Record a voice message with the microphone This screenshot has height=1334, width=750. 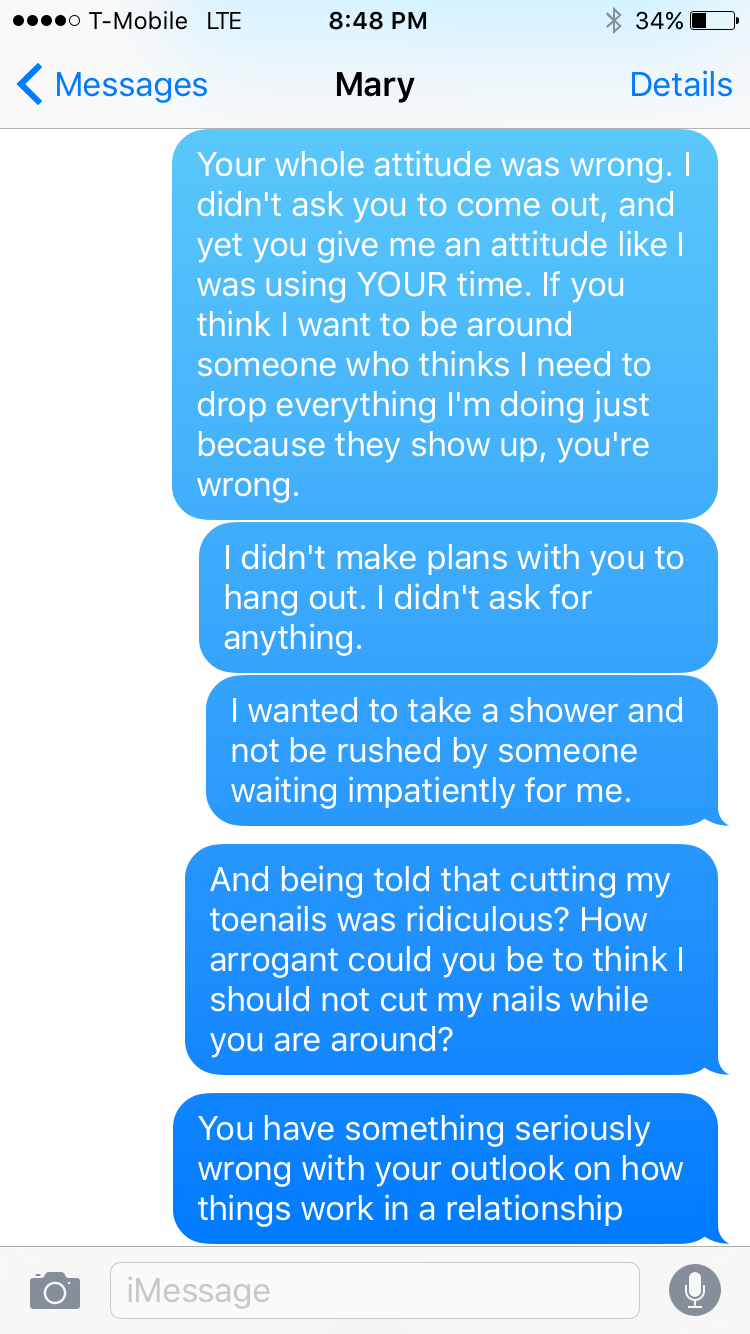[694, 1290]
